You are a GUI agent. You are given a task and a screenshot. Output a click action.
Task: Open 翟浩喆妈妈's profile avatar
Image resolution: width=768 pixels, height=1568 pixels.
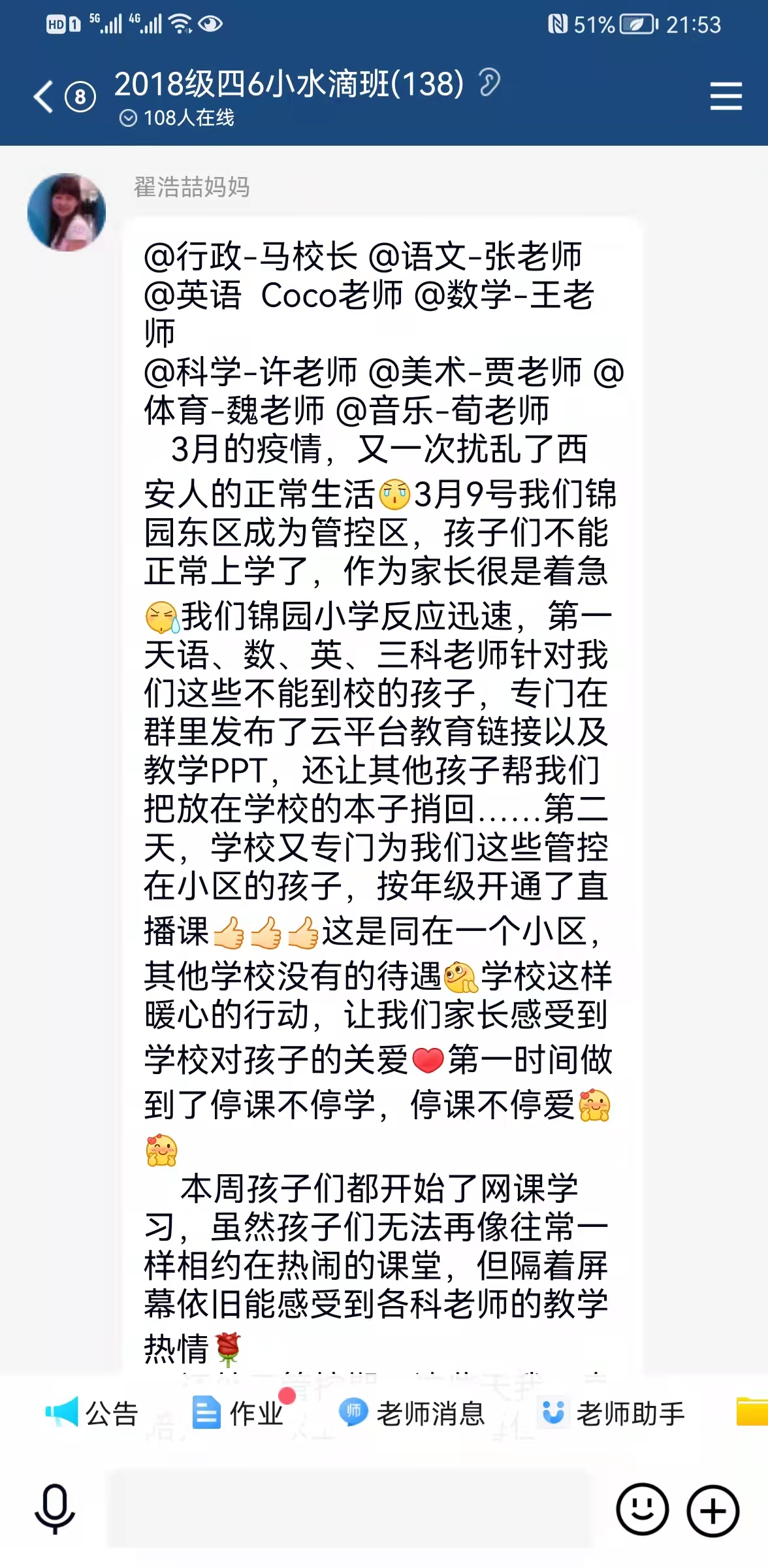(x=67, y=212)
